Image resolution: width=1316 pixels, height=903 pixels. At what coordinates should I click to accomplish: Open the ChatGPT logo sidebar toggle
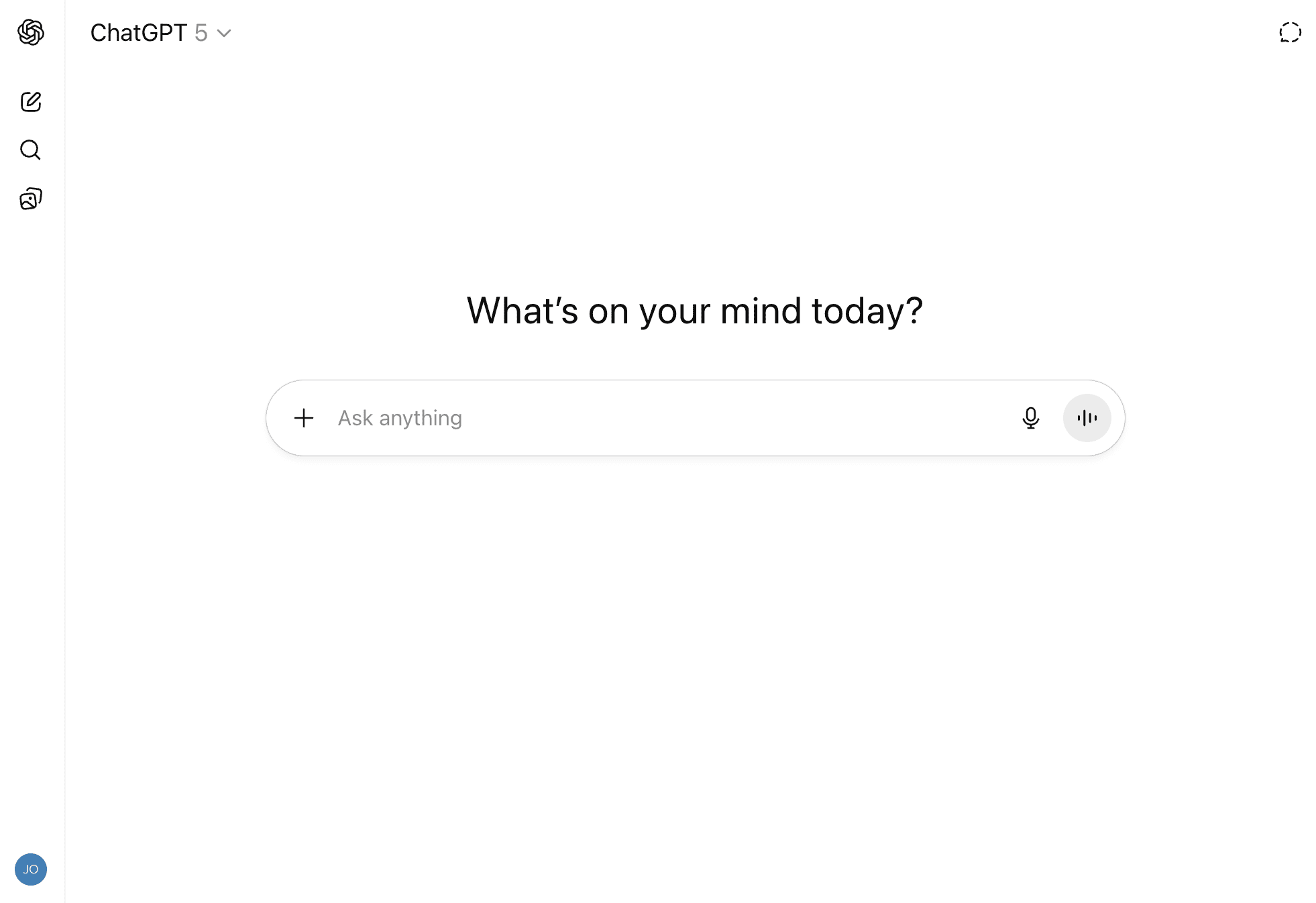click(31, 32)
